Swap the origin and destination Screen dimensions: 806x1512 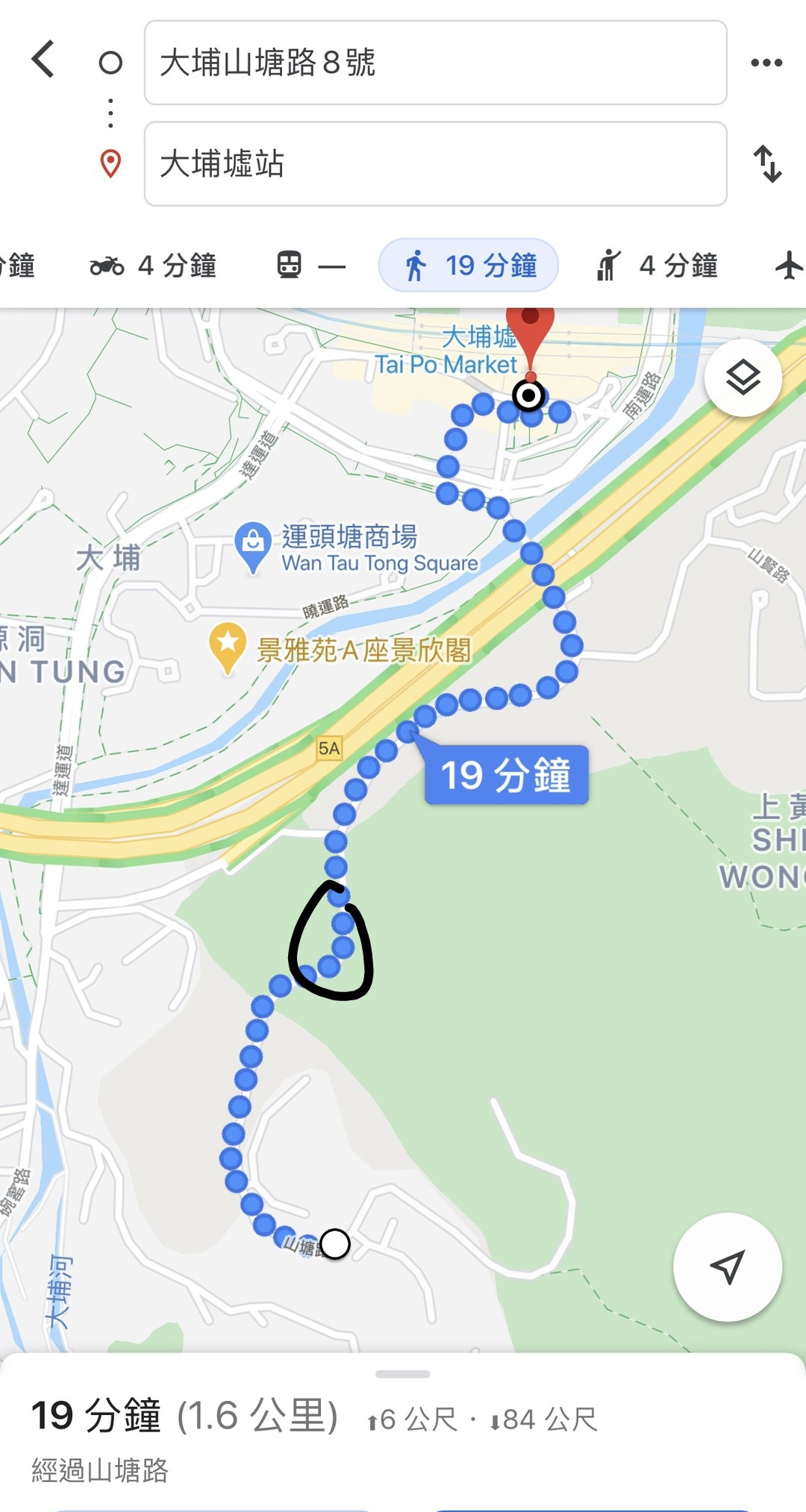click(x=767, y=164)
